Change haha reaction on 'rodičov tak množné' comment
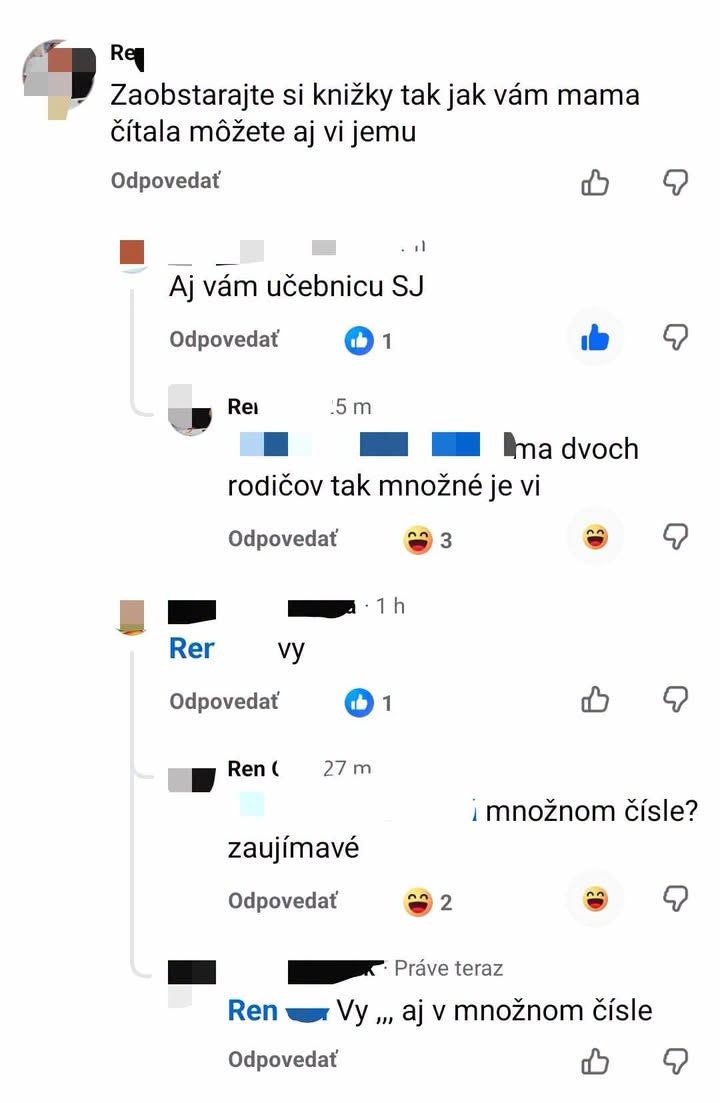The height and width of the screenshot is (1103, 720). pyautogui.click(x=595, y=537)
